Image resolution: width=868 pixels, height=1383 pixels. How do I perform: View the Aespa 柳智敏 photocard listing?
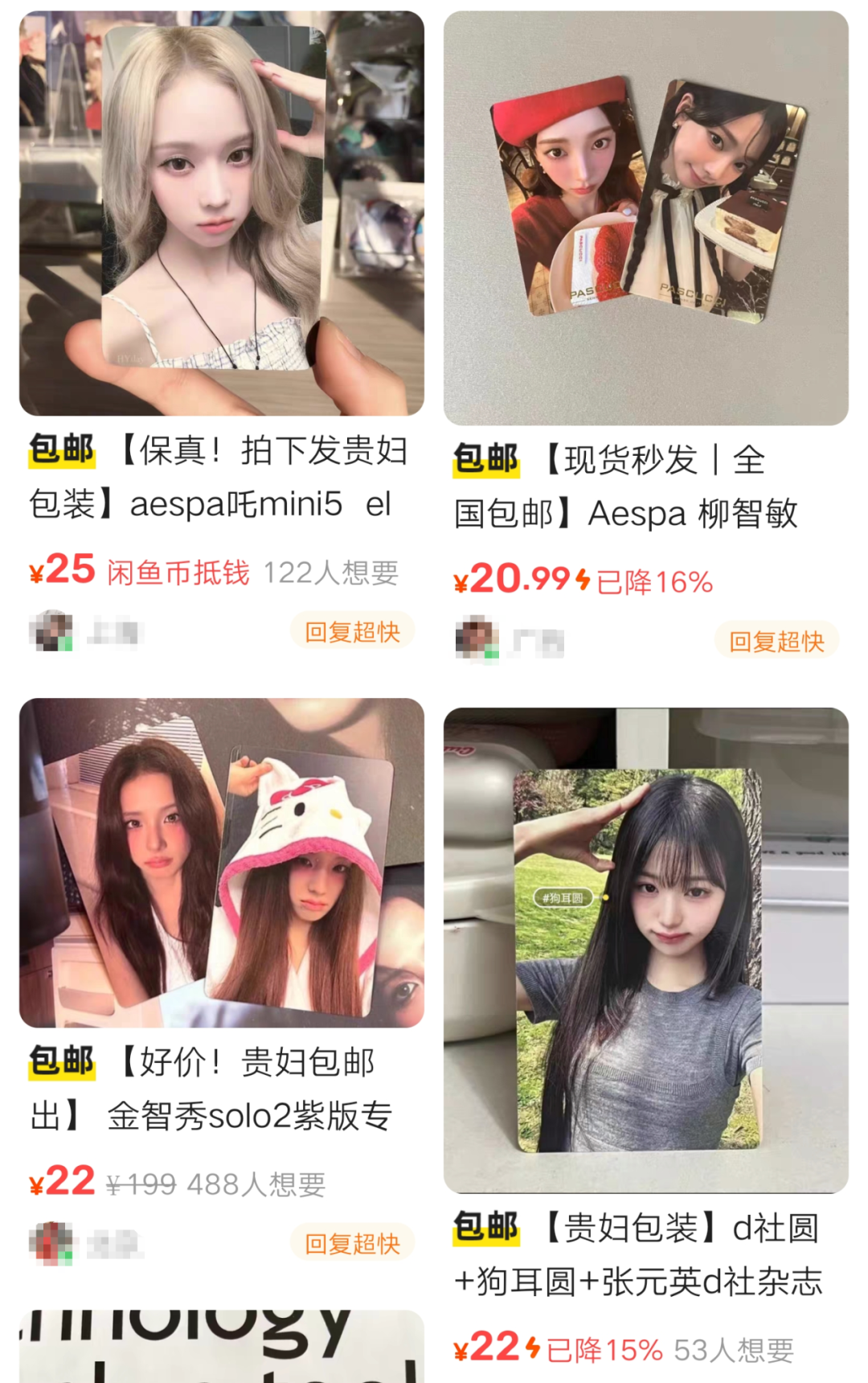[x=645, y=219]
